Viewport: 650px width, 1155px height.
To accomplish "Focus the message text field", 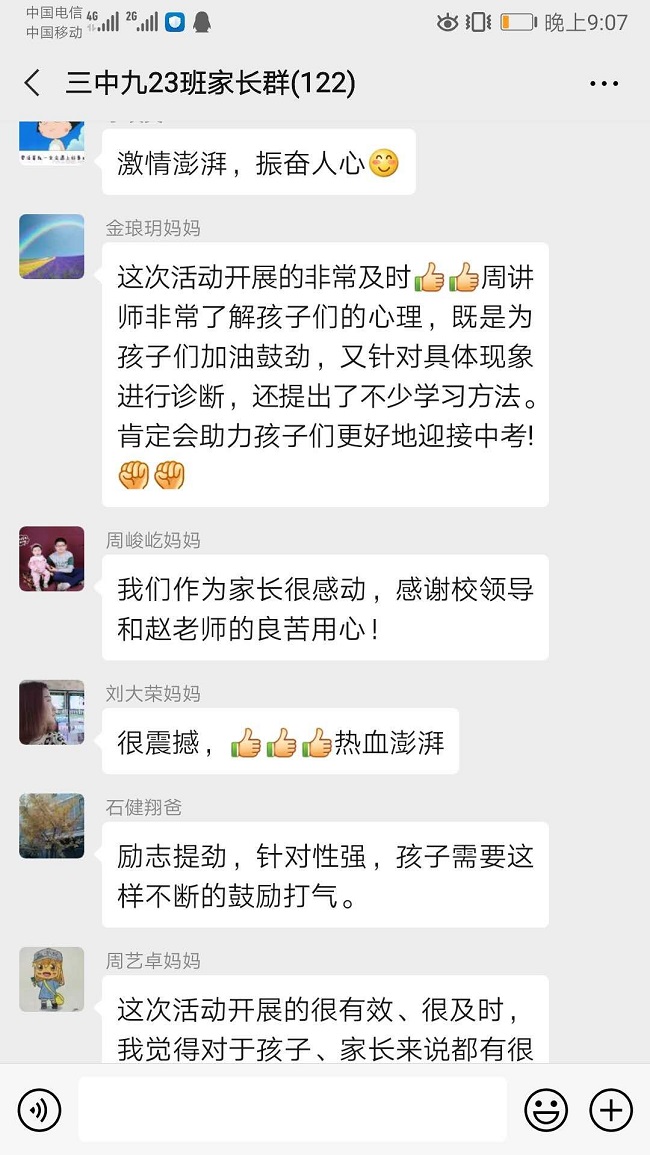I will click(x=292, y=1109).
